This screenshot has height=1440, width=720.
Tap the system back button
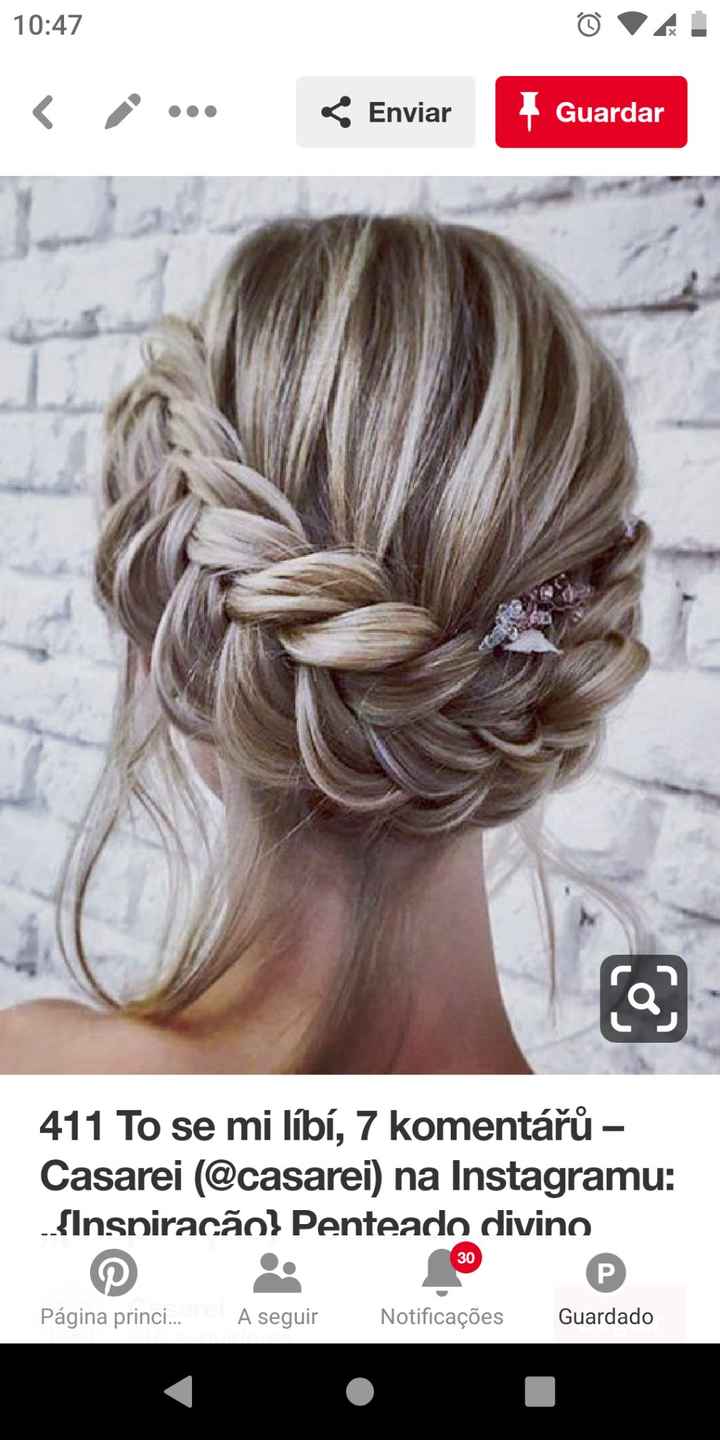click(179, 1391)
